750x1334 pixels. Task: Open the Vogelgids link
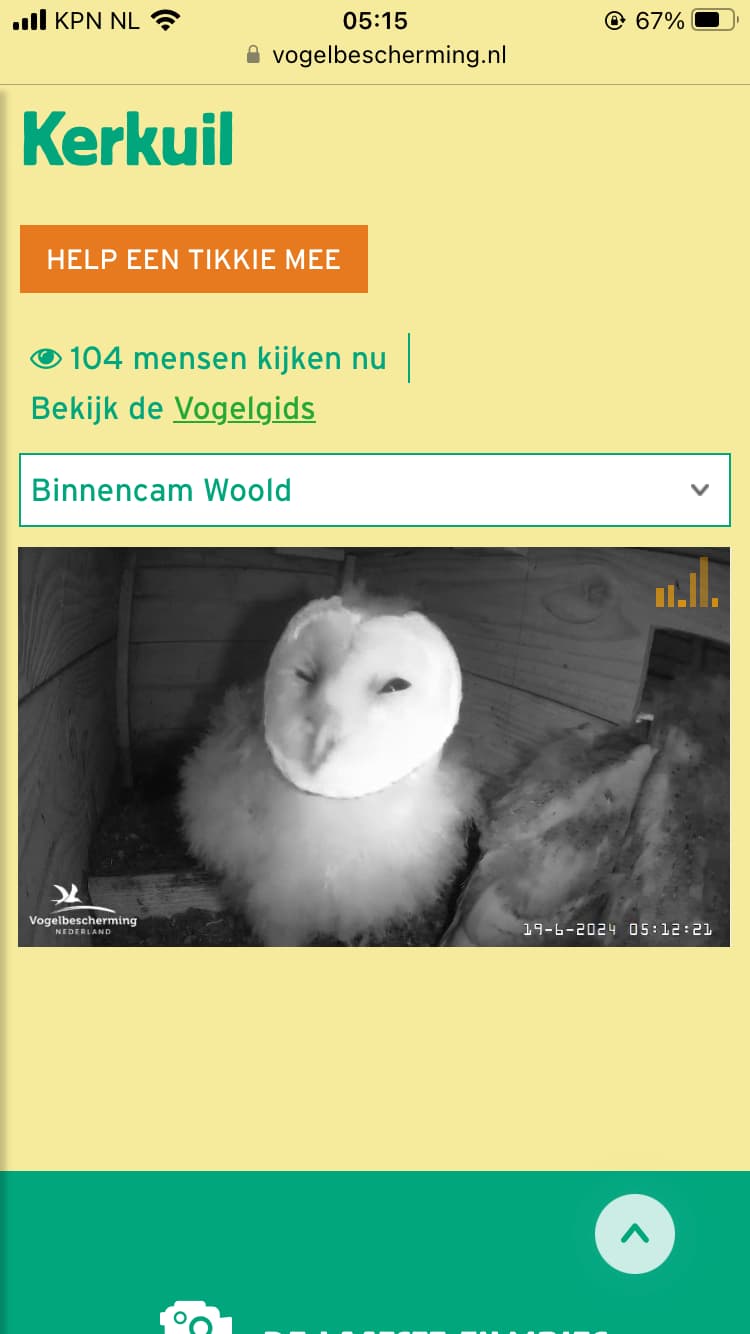245,409
